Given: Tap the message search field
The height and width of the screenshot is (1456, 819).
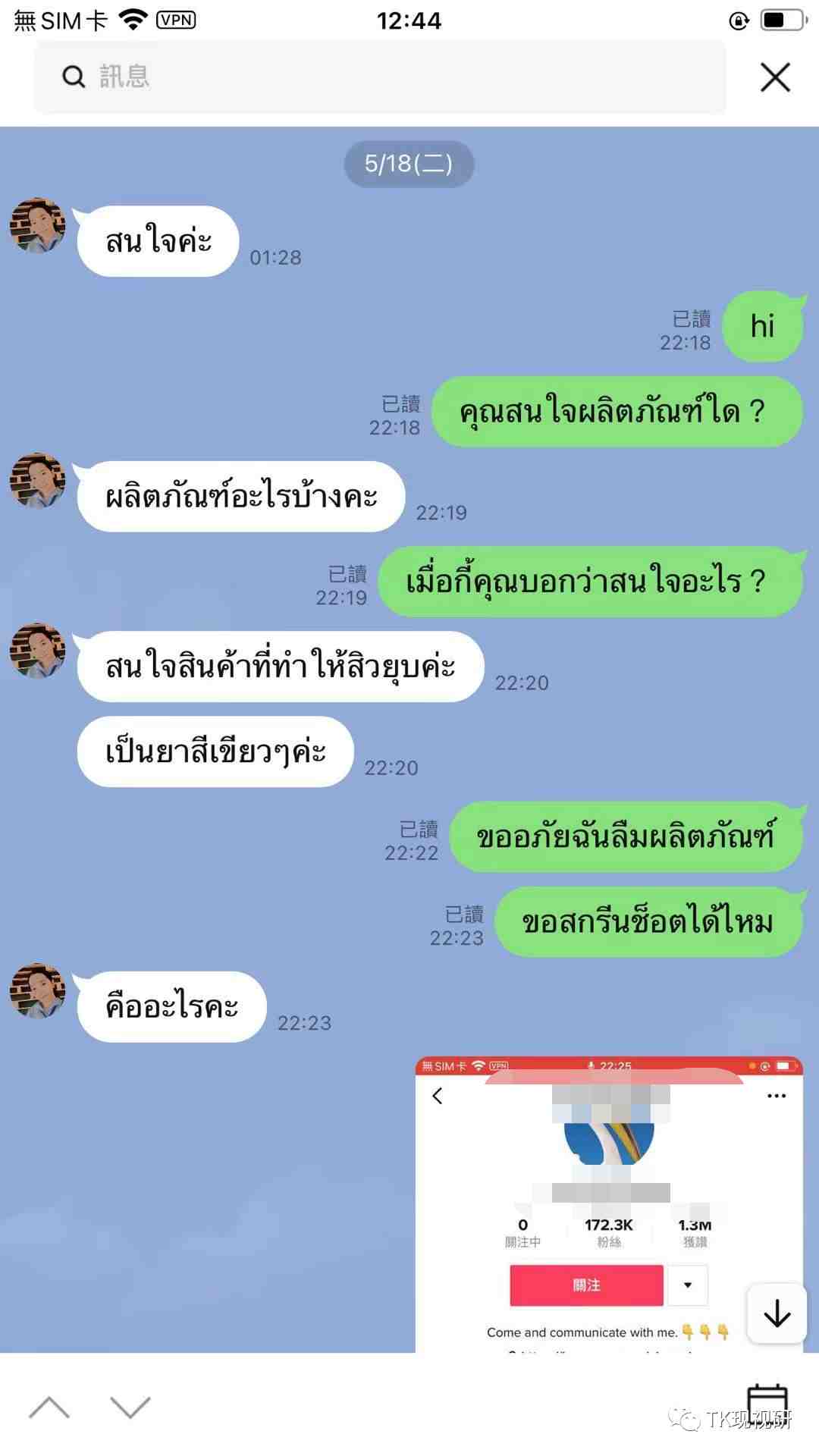Looking at the screenshot, I should click(x=379, y=77).
